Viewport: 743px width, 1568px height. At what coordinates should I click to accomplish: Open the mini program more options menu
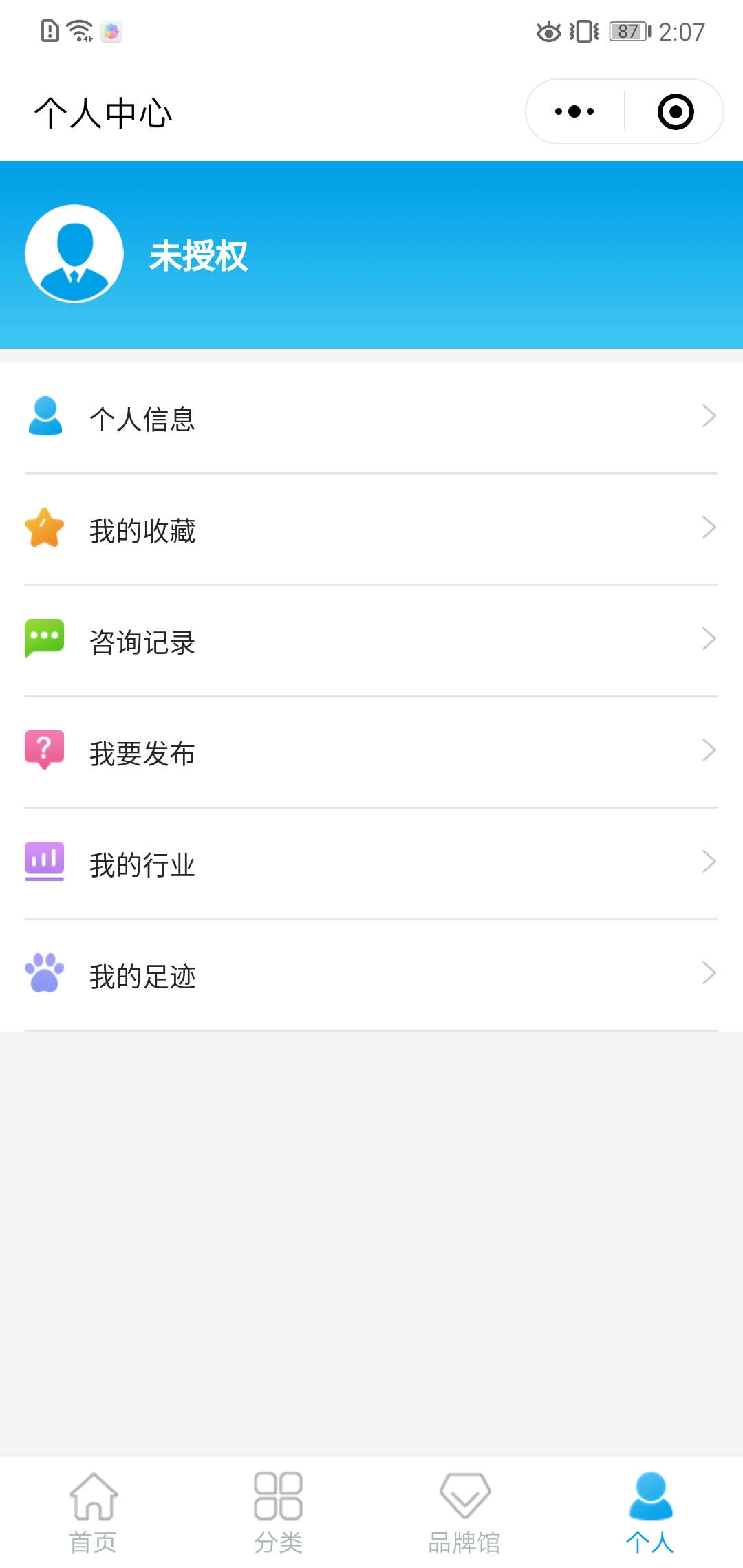click(x=574, y=111)
